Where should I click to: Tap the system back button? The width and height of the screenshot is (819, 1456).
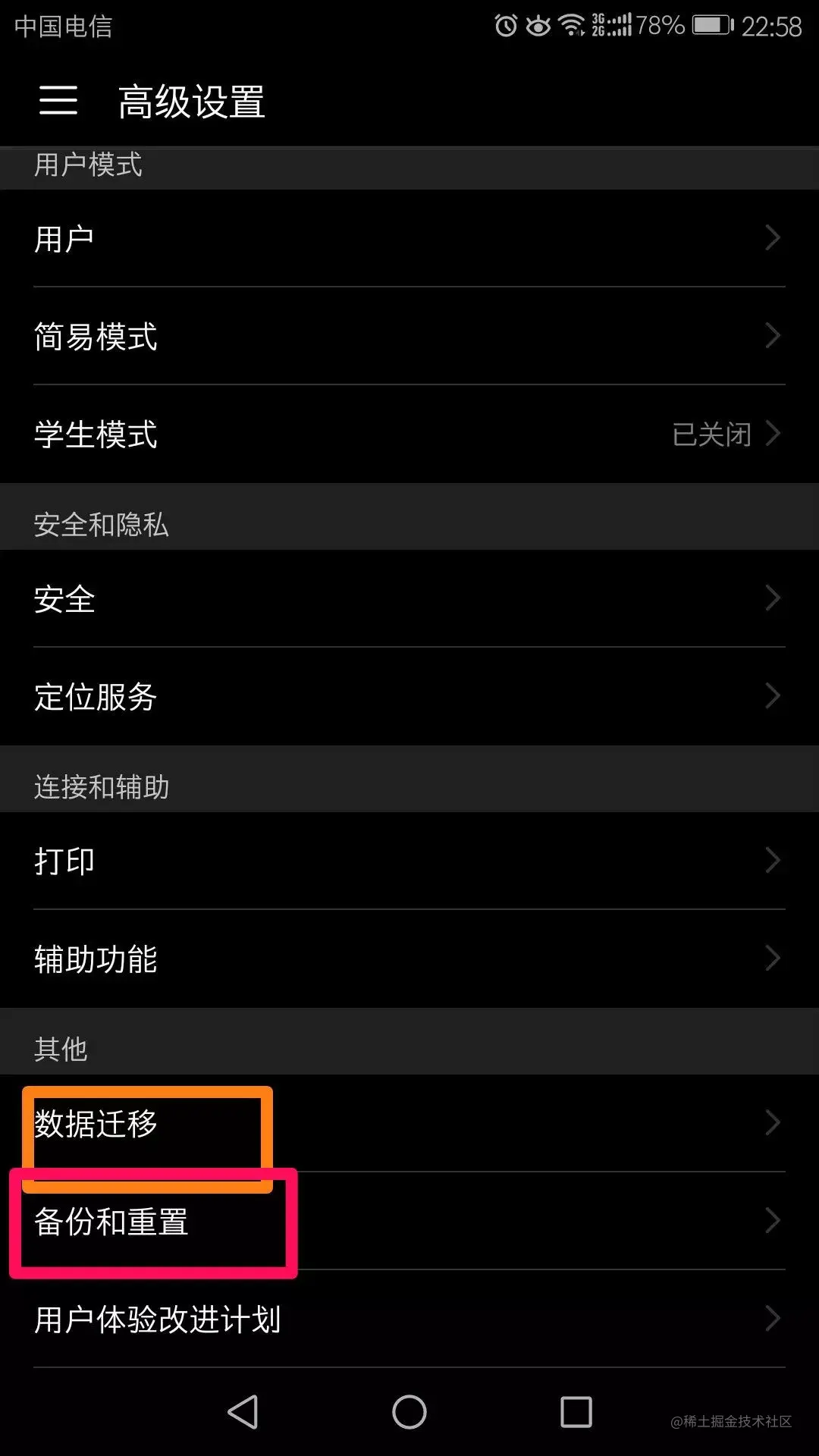[243, 1412]
